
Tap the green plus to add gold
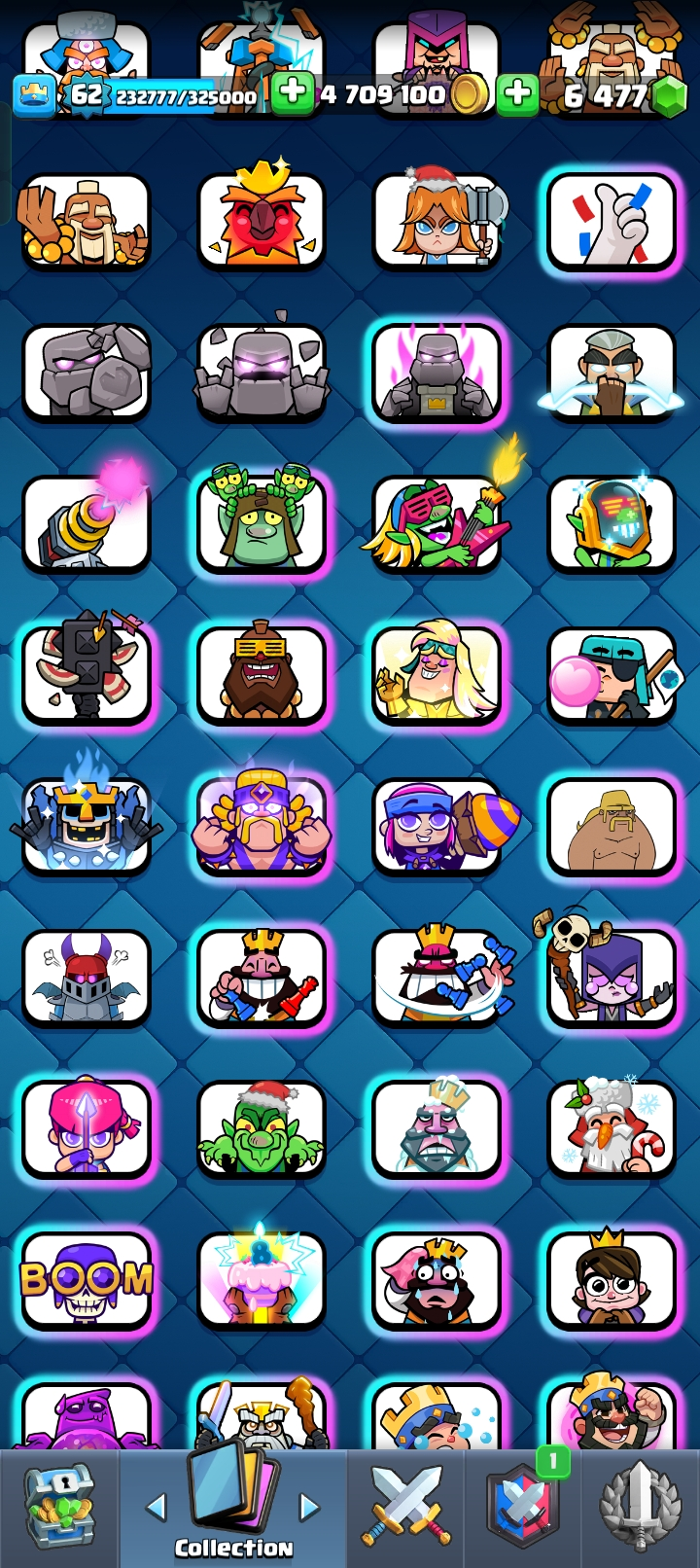point(292,94)
